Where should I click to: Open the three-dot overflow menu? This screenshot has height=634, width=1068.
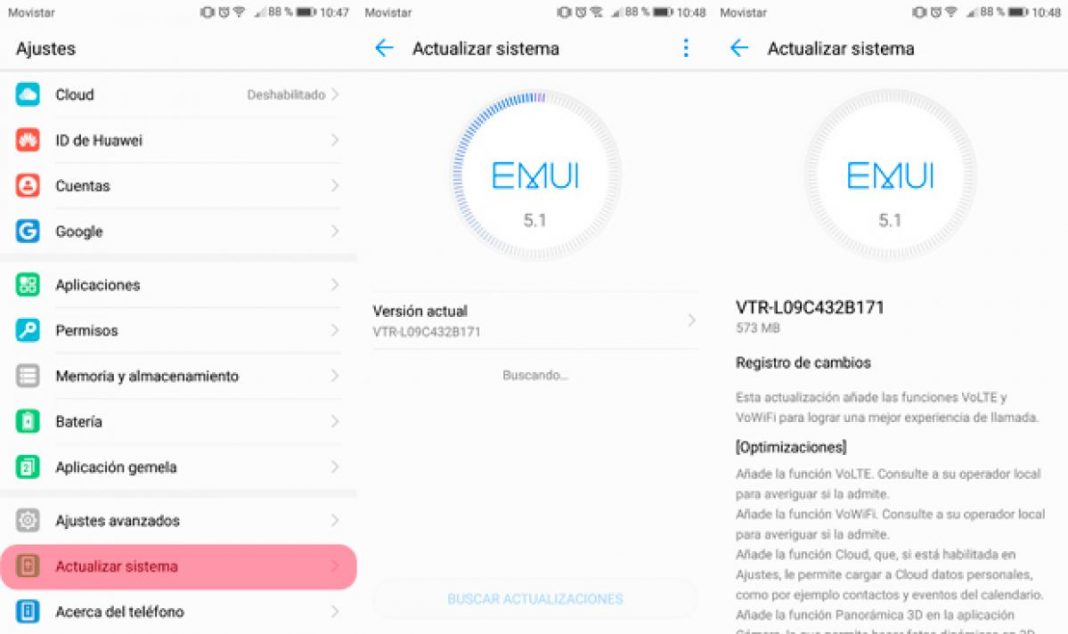click(685, 48)
